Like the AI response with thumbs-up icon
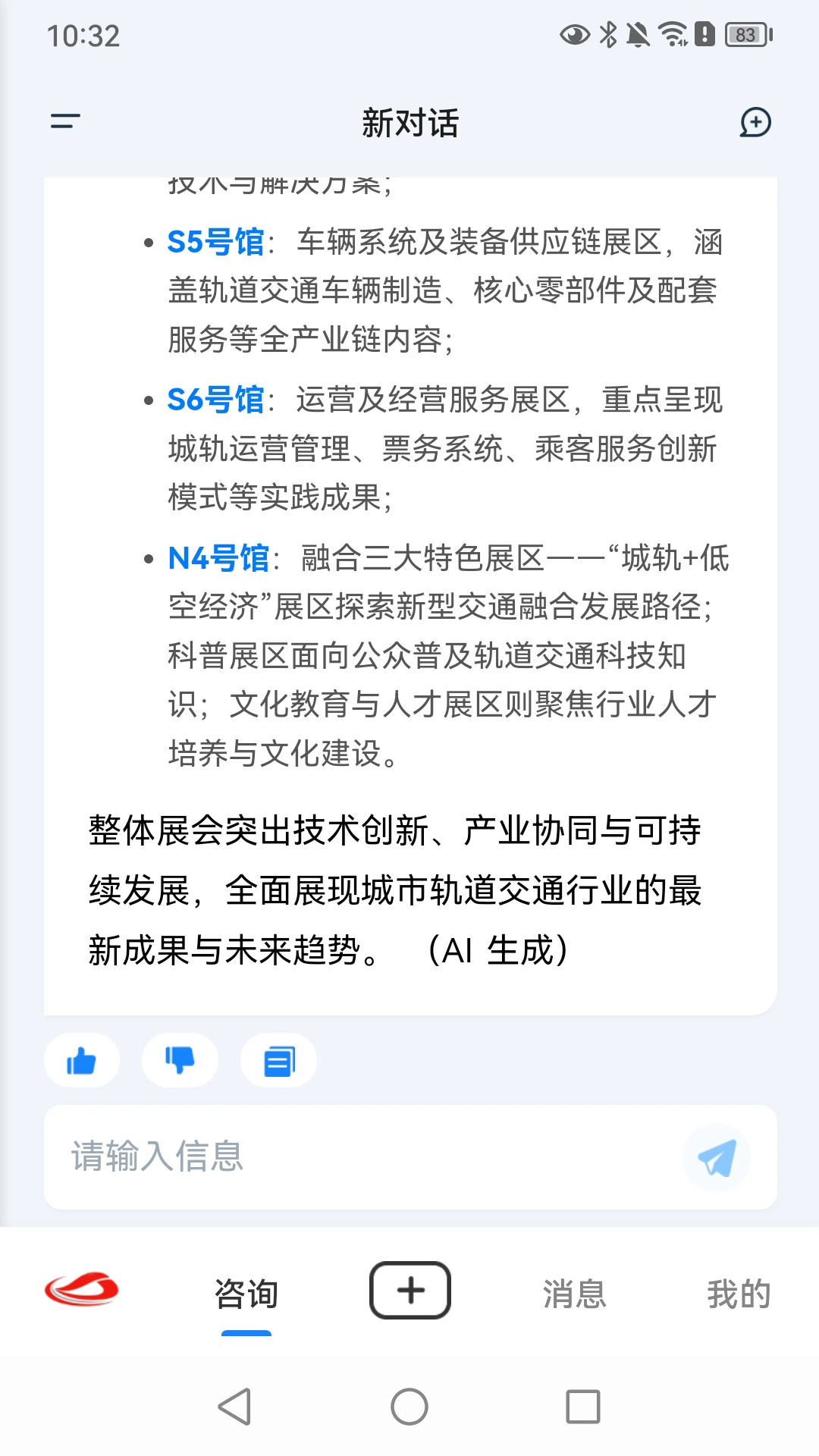 [x=81, y=1060]
